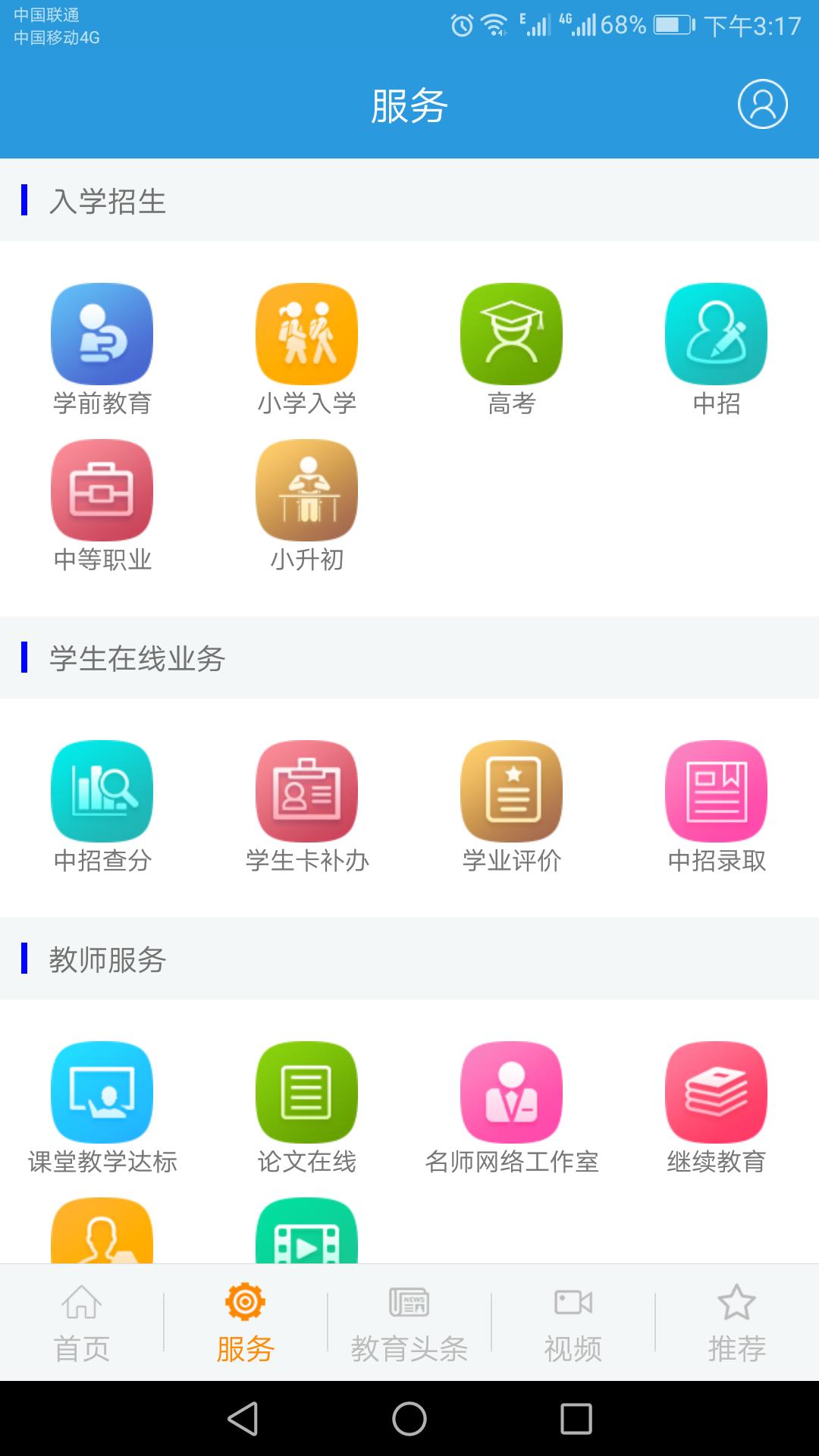The image size is (819, 1456).
Task: Select the 小升初 transition service icon
Action: pos(306,489)
